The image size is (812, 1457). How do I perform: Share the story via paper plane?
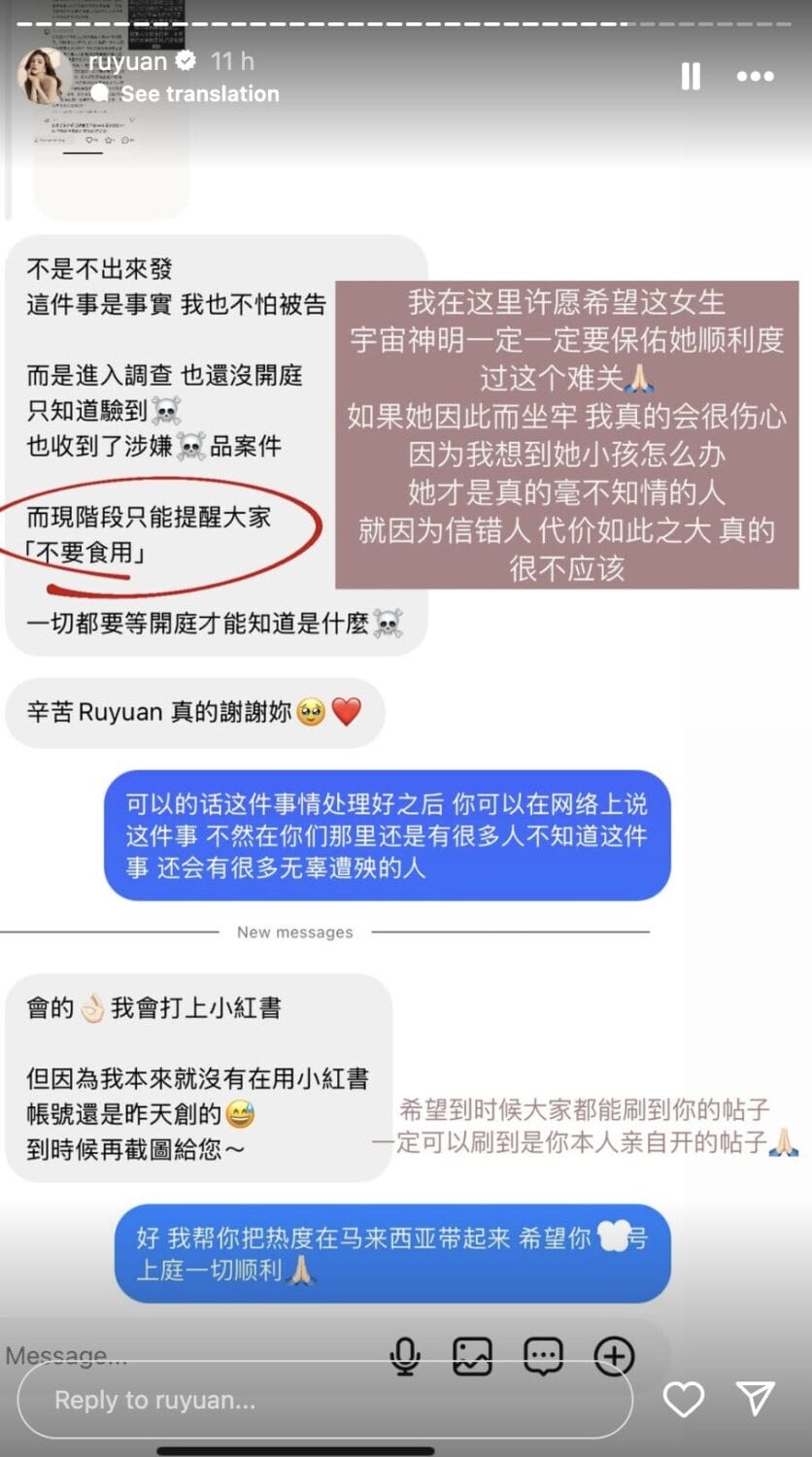755,1398
